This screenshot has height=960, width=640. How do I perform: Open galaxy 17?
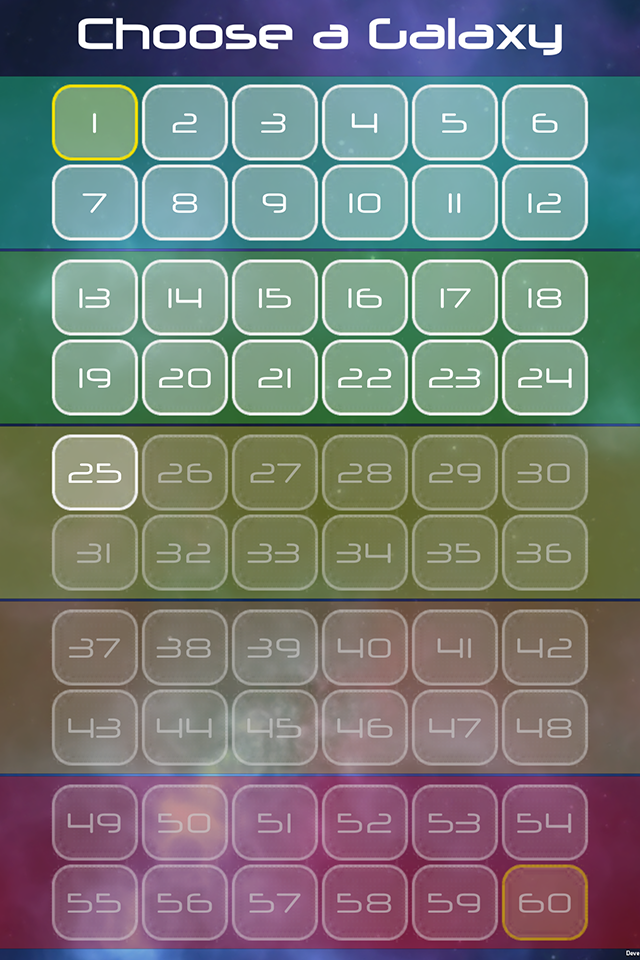tap(455, 298)
